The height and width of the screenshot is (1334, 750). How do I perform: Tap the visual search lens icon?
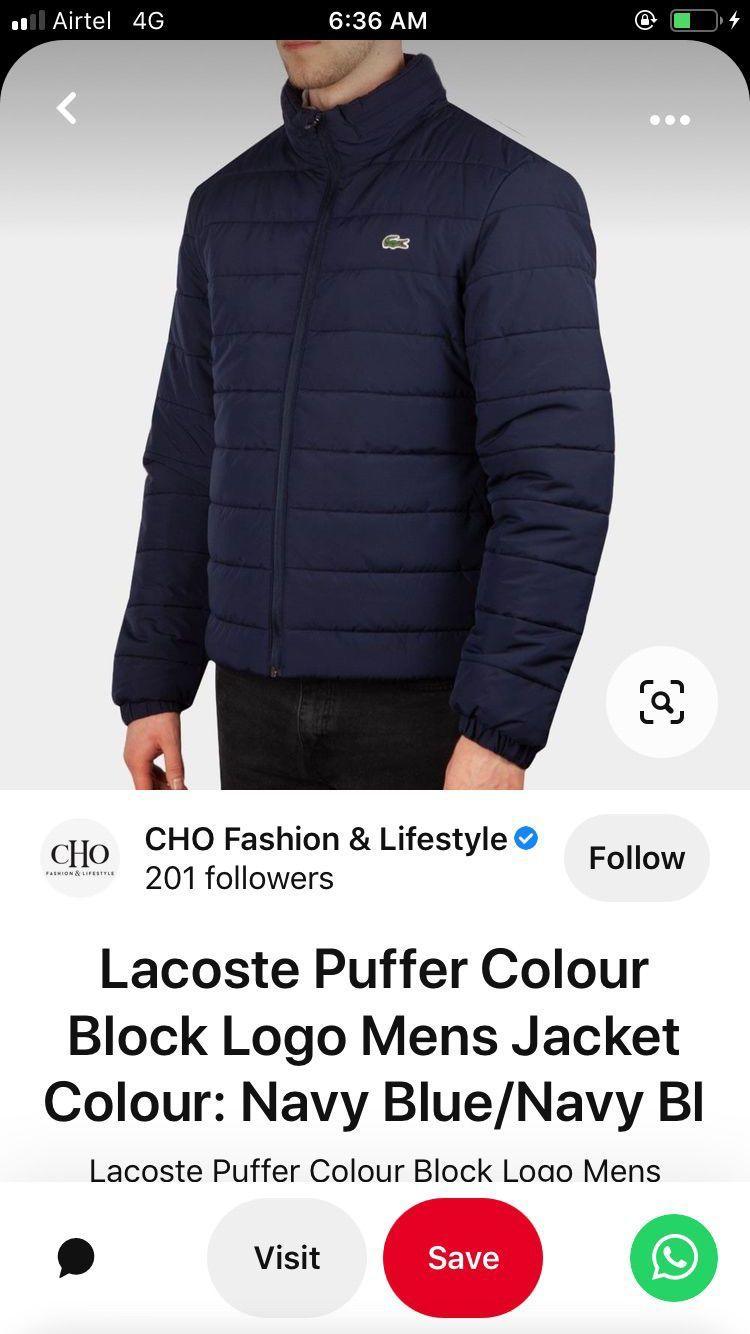click(661, 701)
